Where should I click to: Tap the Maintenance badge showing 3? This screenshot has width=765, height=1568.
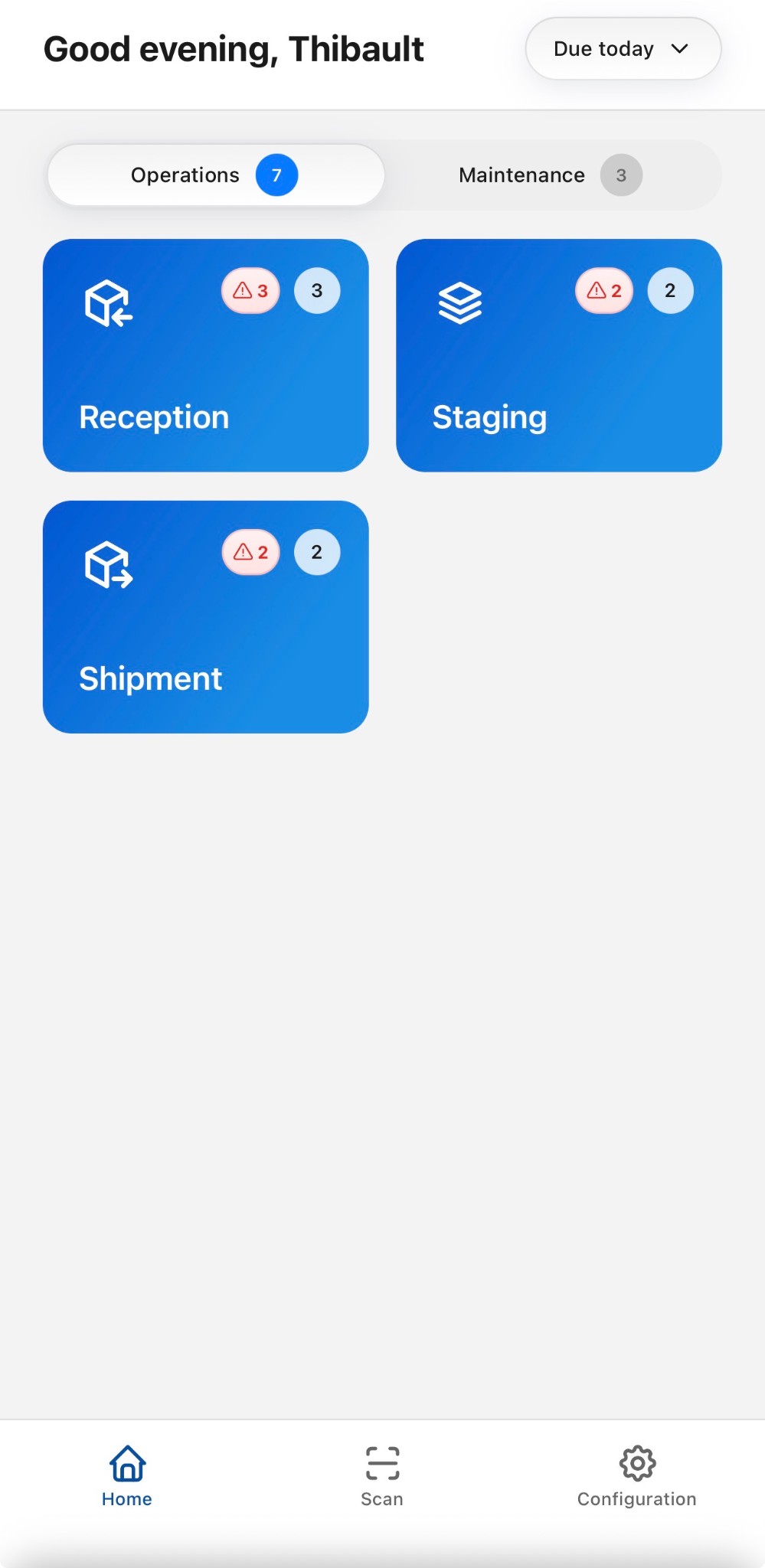[621, 175]
